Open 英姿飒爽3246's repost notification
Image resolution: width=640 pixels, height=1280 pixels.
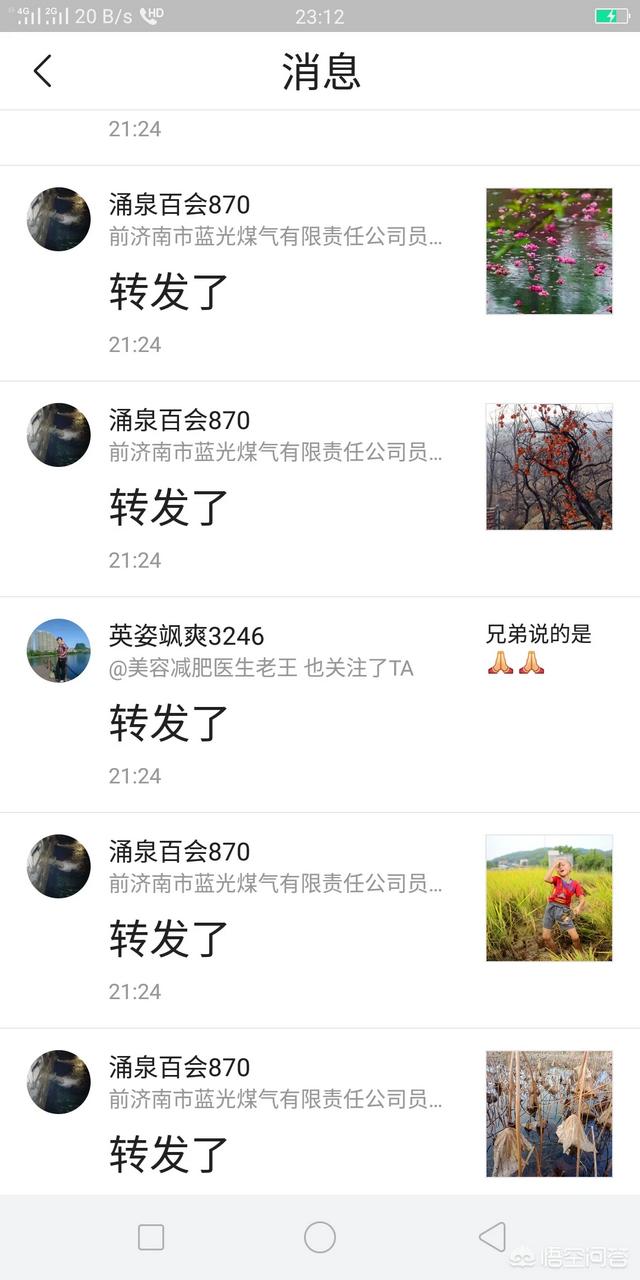coord(320,705)
